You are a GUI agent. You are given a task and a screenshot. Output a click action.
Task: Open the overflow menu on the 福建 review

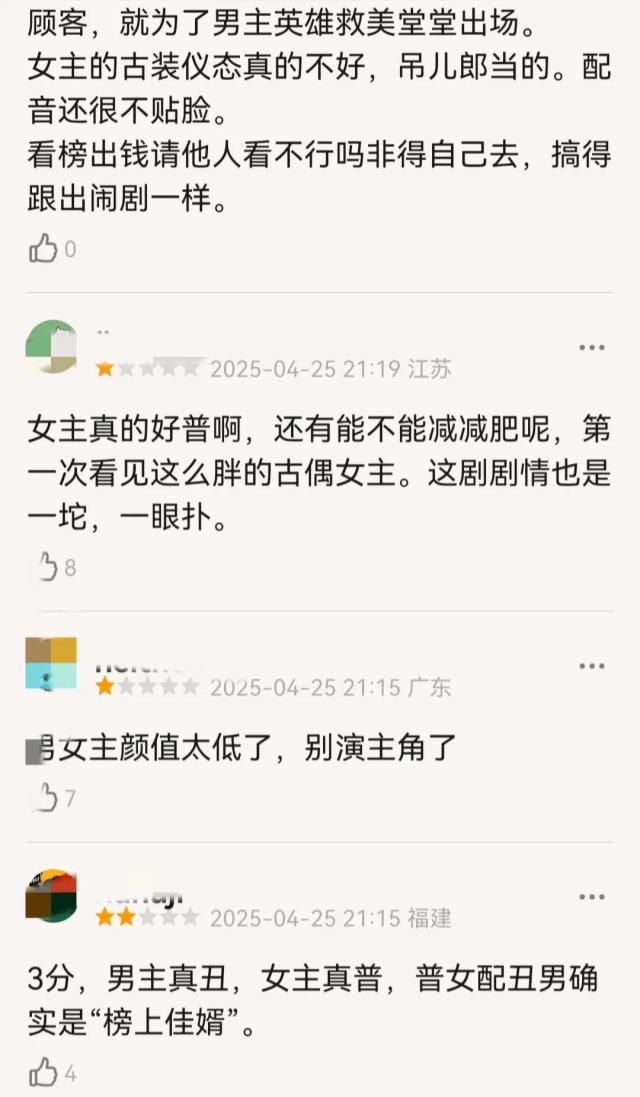pos(592,897)
